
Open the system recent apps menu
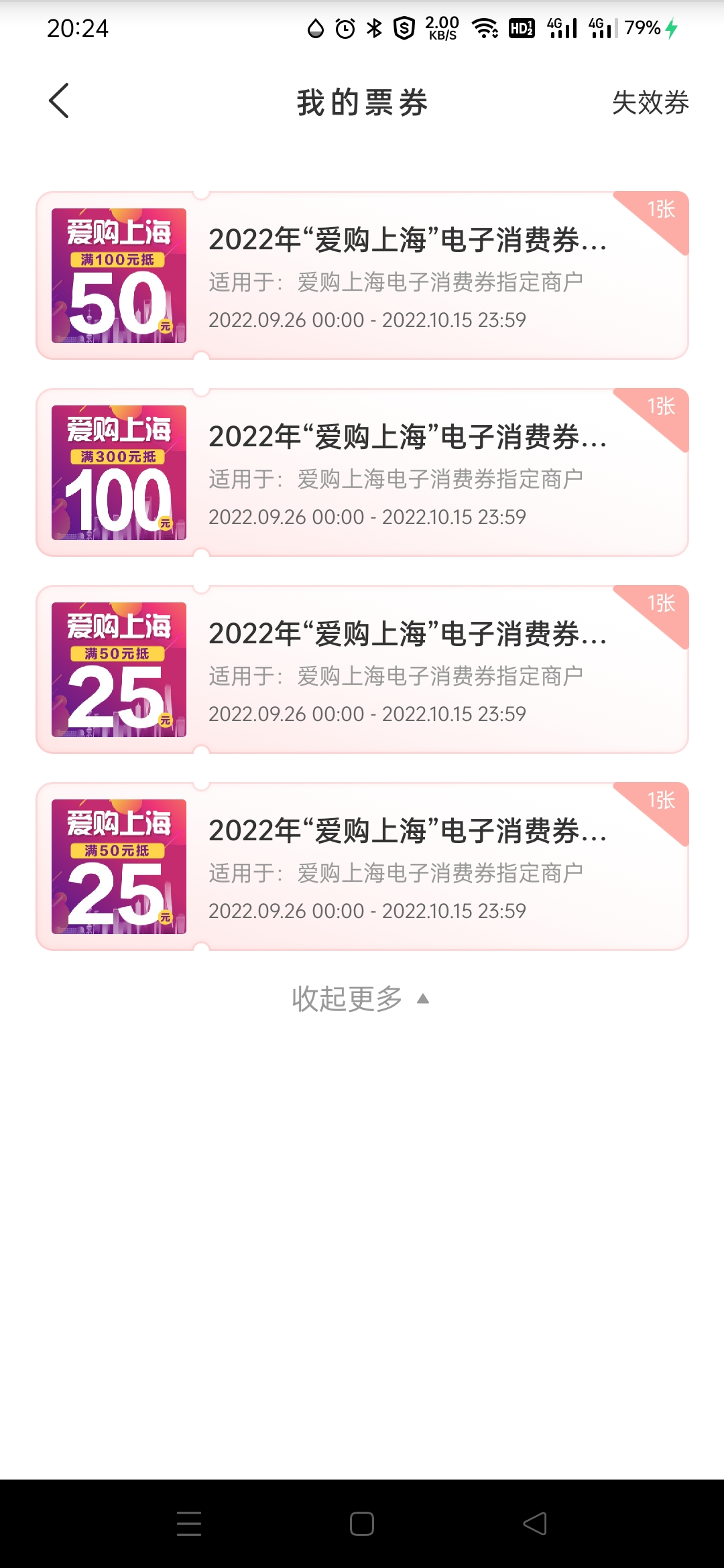click(x=189, y=1523)
